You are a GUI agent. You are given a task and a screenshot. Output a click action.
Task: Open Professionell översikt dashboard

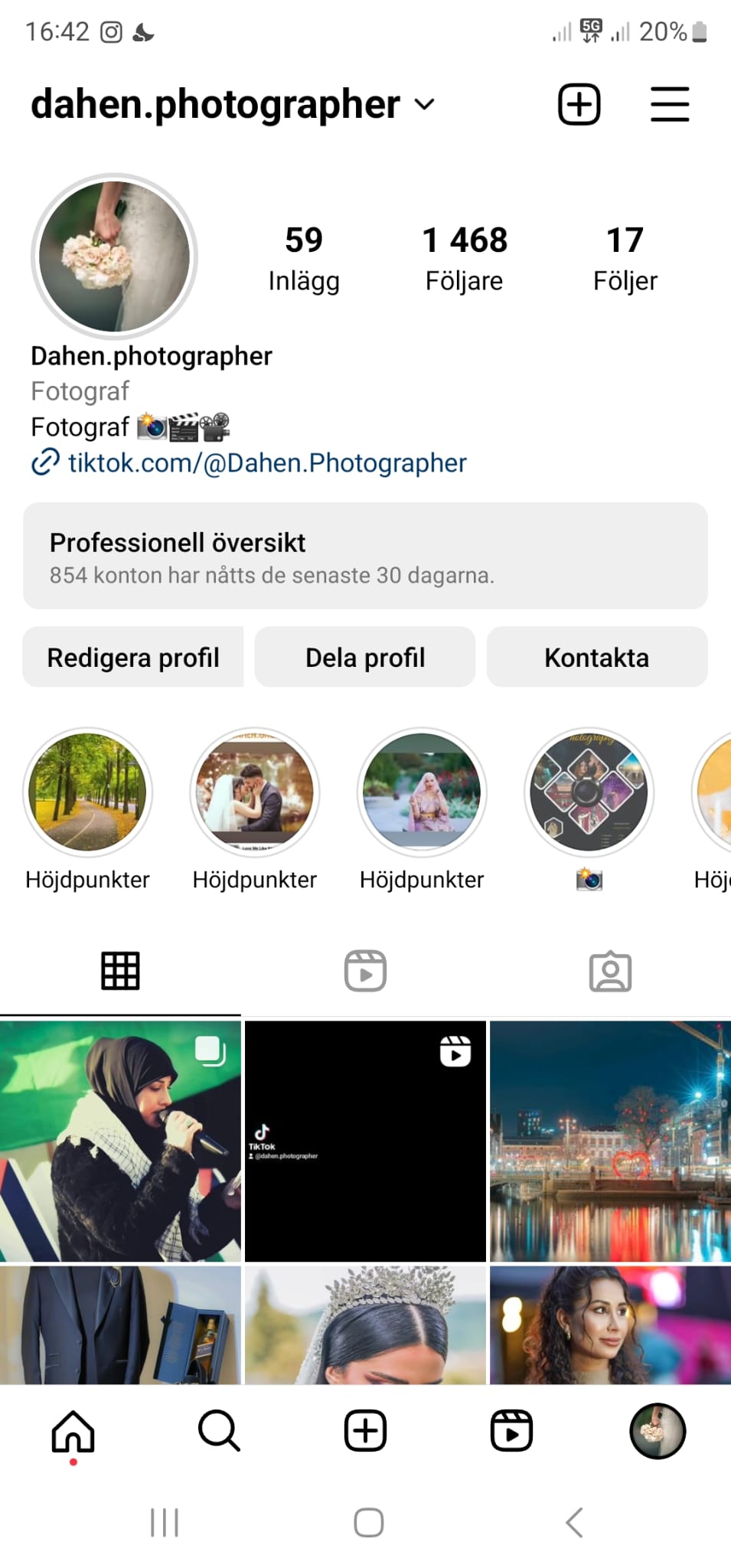pos(365,556)
